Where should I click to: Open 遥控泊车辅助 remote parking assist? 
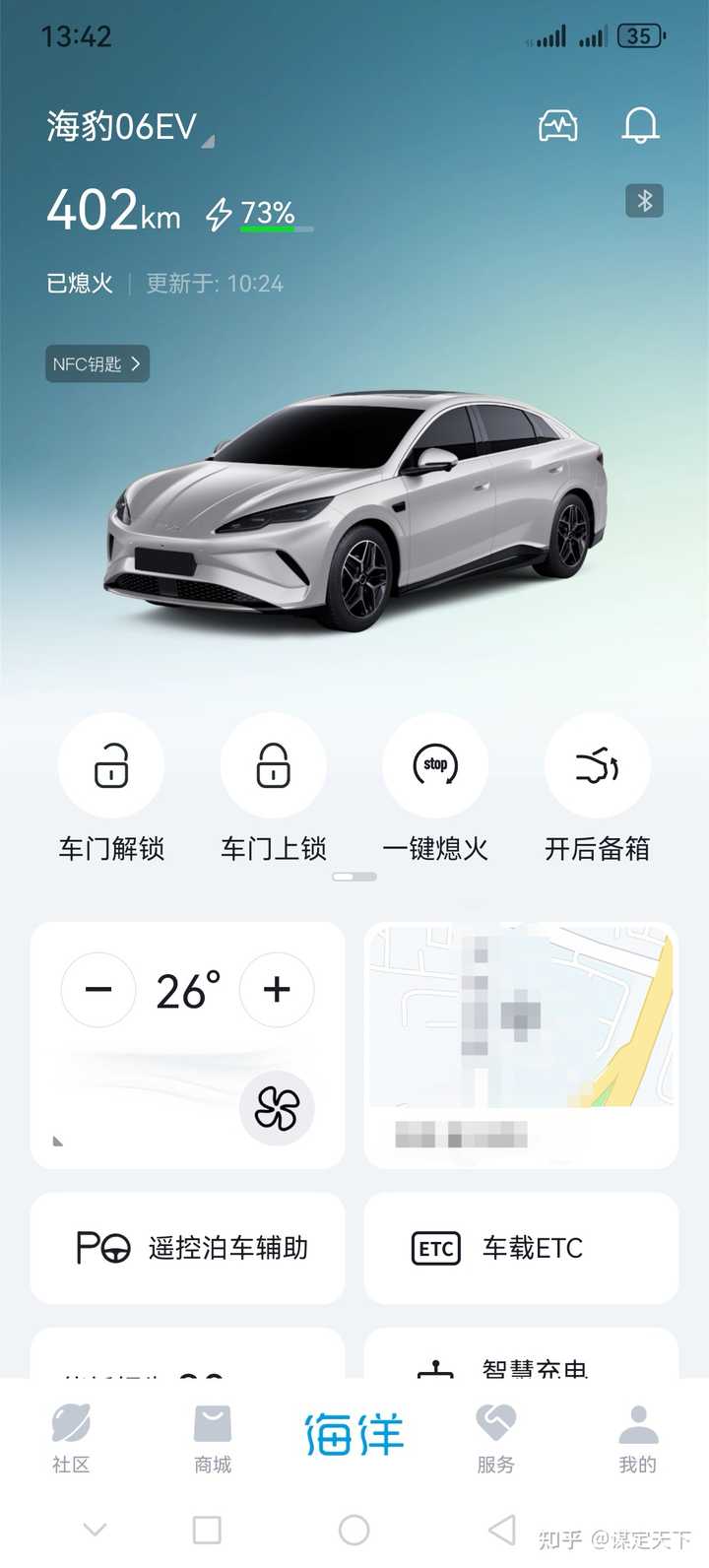click(x=187, y=1248)
